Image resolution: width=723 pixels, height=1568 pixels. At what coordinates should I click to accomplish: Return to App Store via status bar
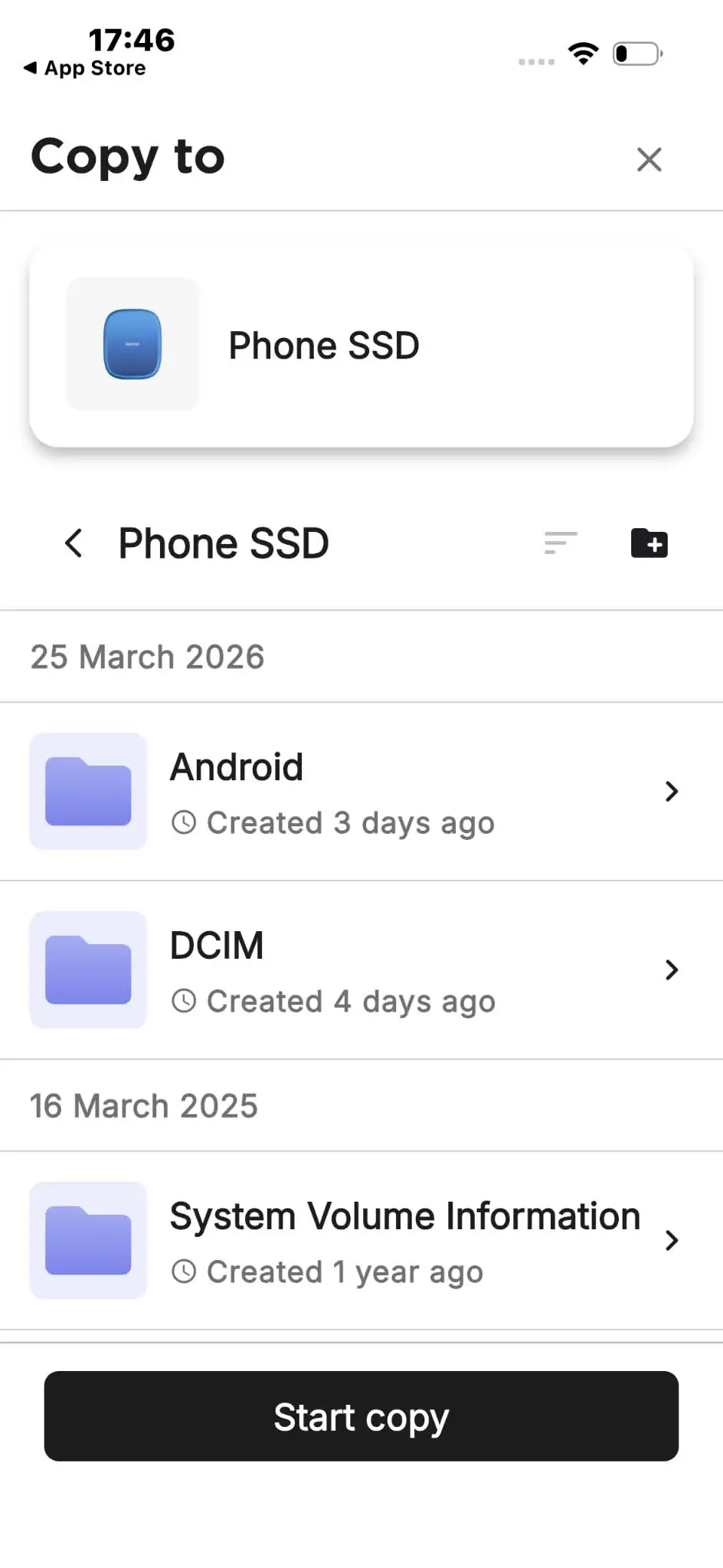coord(85,68)
